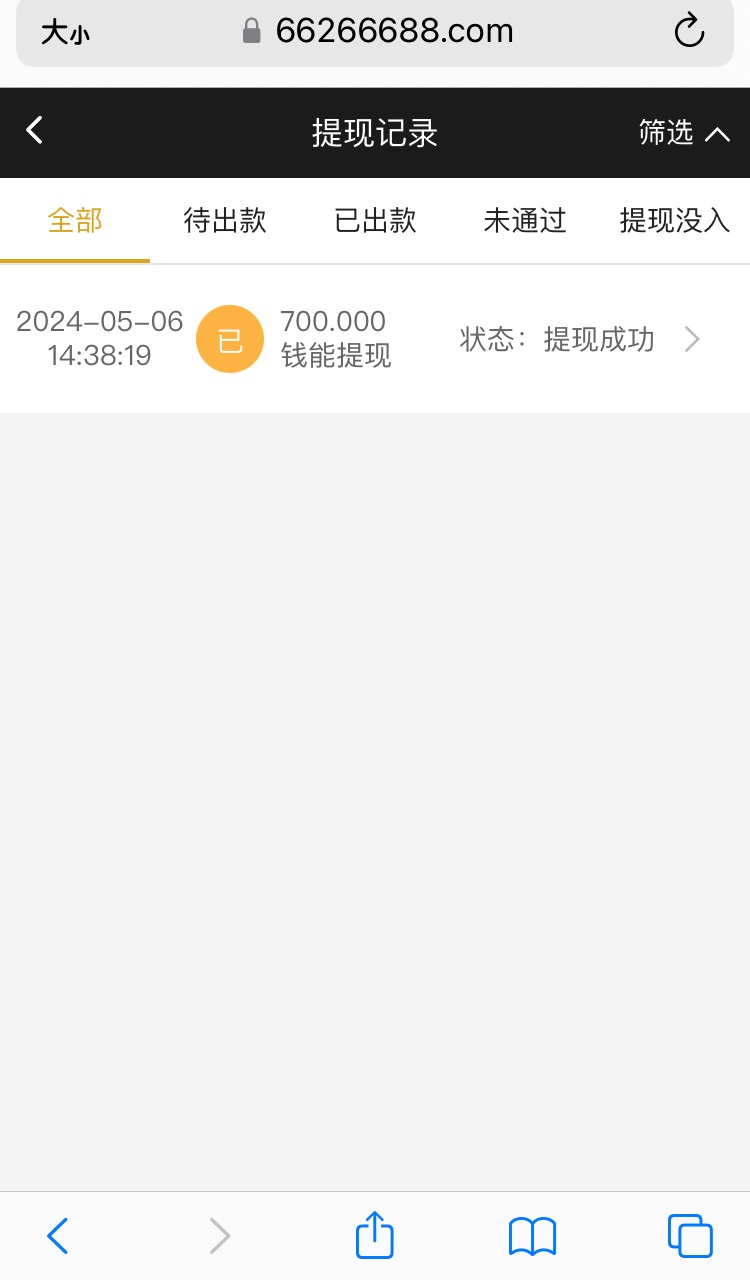Open the 700.000 钱能提现 record

pyautogui.click(x=375, y=339)
